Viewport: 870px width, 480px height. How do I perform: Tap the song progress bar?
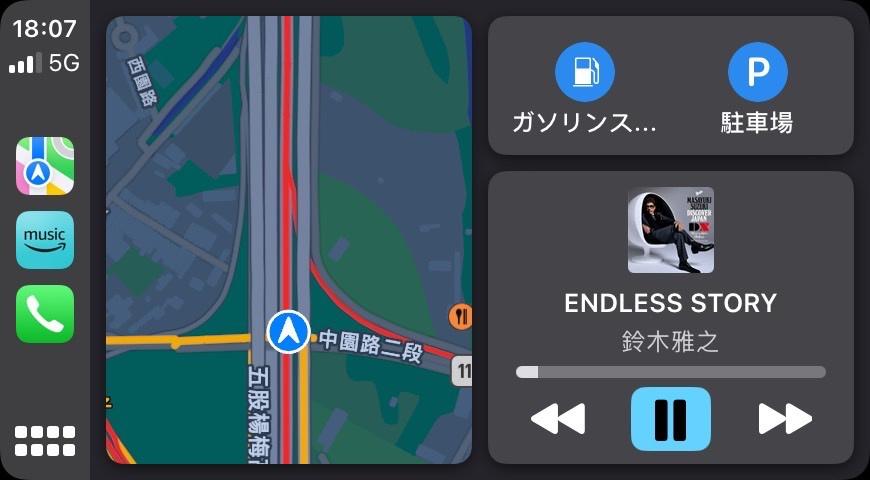click(x=670, y=372)
